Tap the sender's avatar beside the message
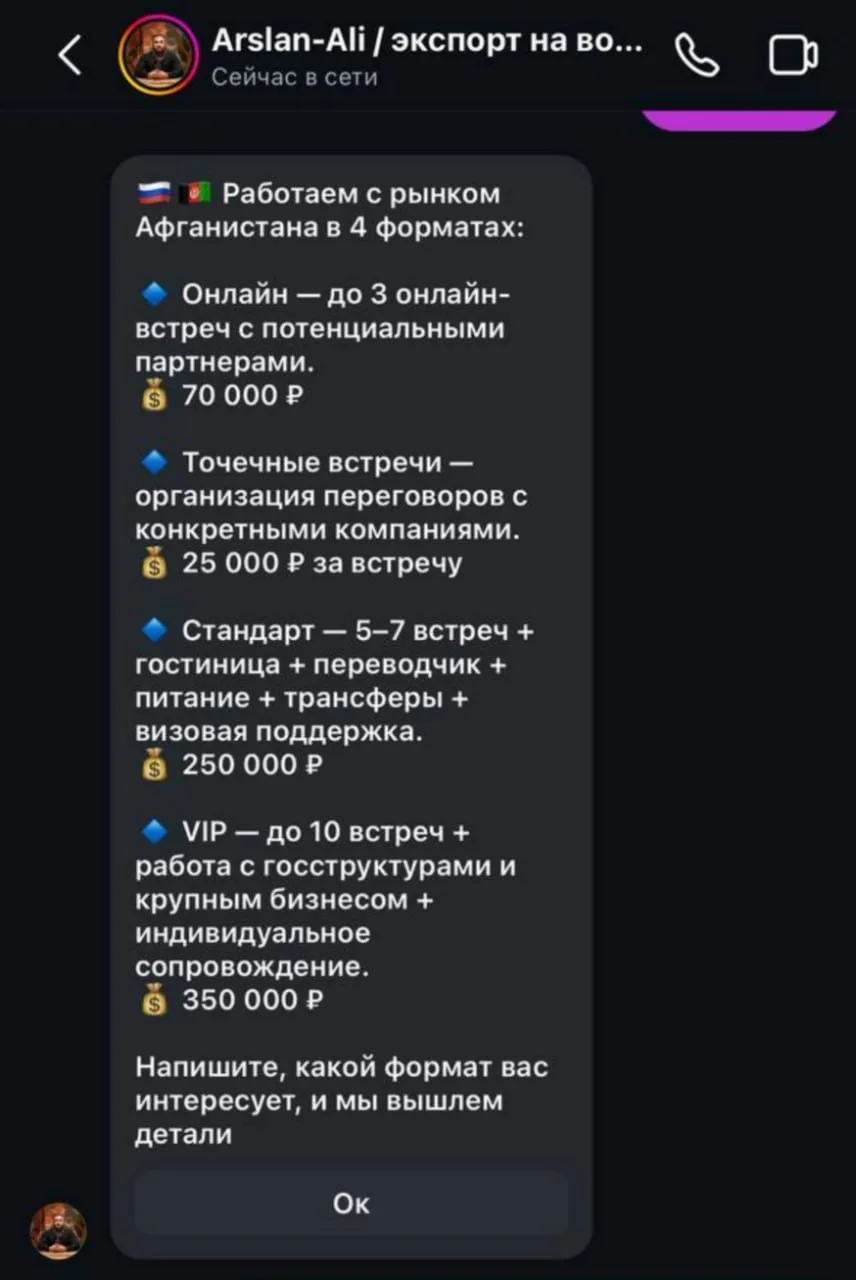 coord(58,1231)
